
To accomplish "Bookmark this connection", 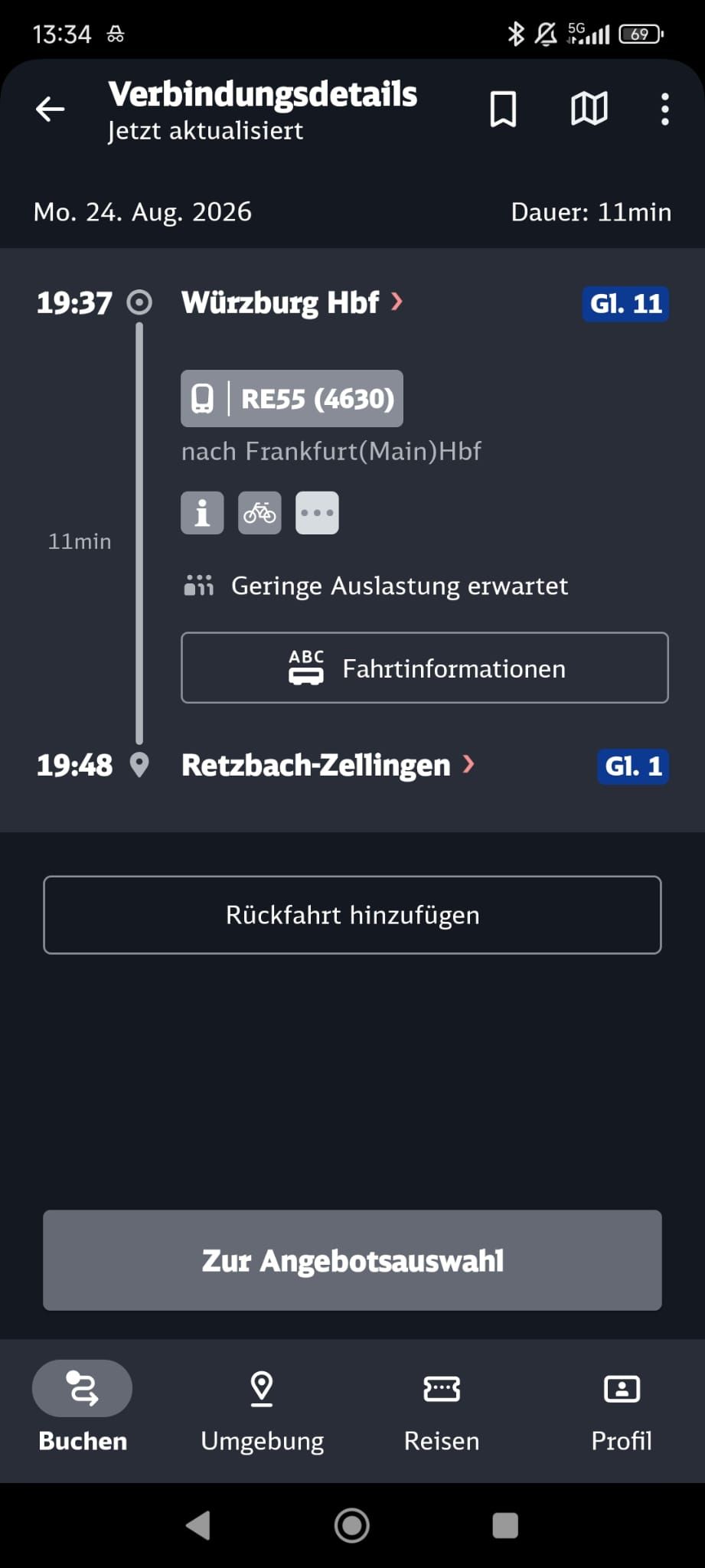I will click(503, 109).
